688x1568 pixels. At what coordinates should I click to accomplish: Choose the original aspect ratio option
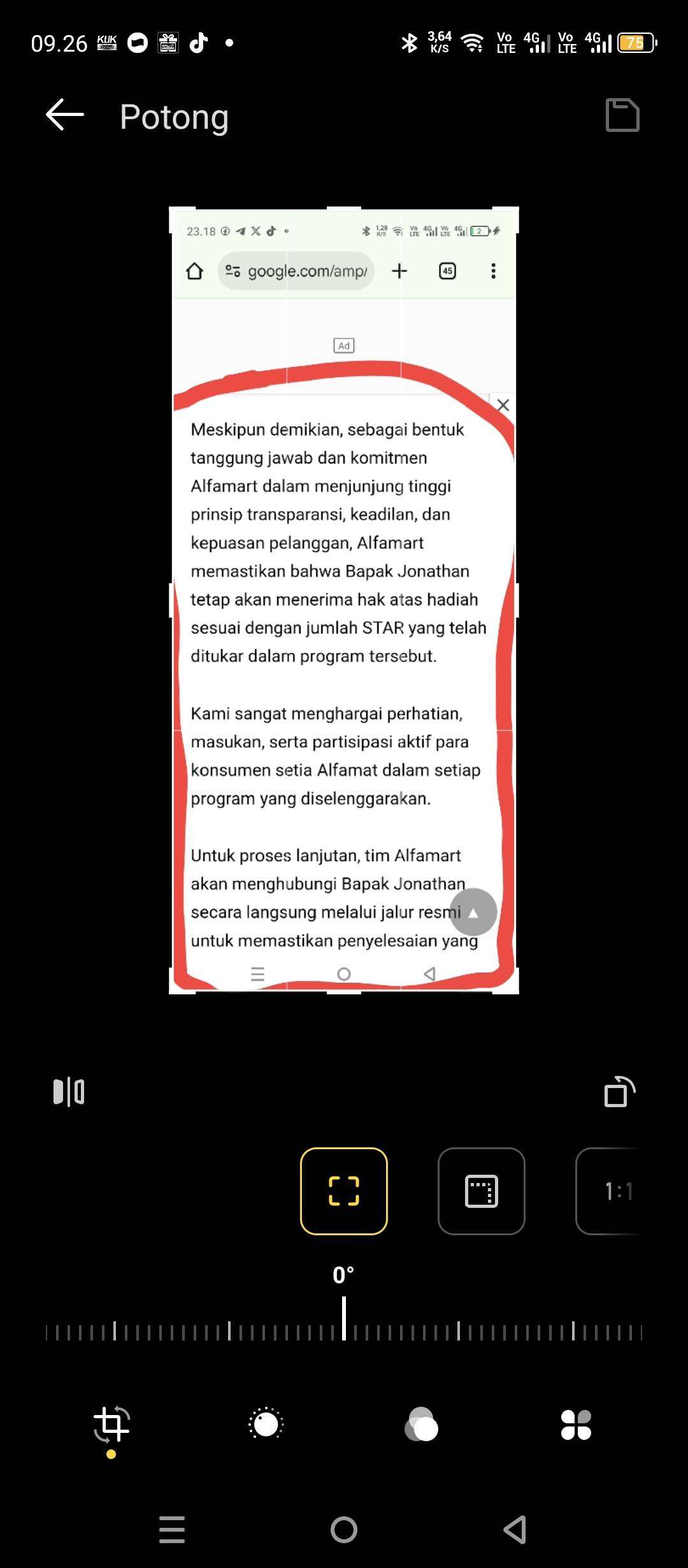482,1191
